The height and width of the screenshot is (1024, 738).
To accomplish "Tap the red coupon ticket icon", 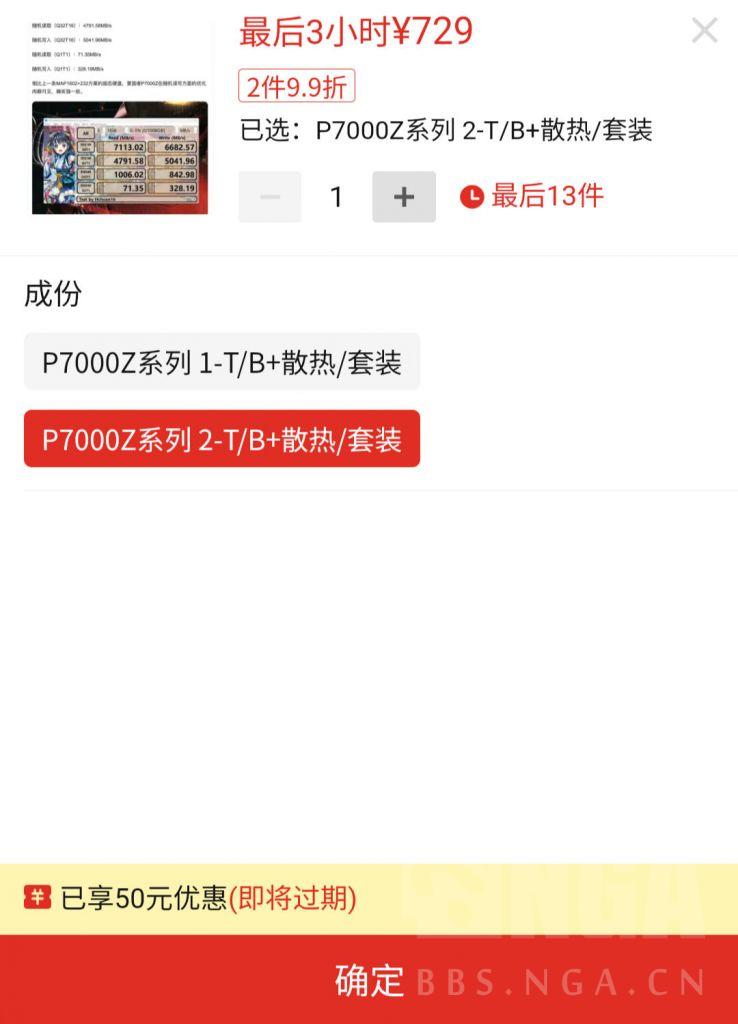I will click(x=38, y=898).
